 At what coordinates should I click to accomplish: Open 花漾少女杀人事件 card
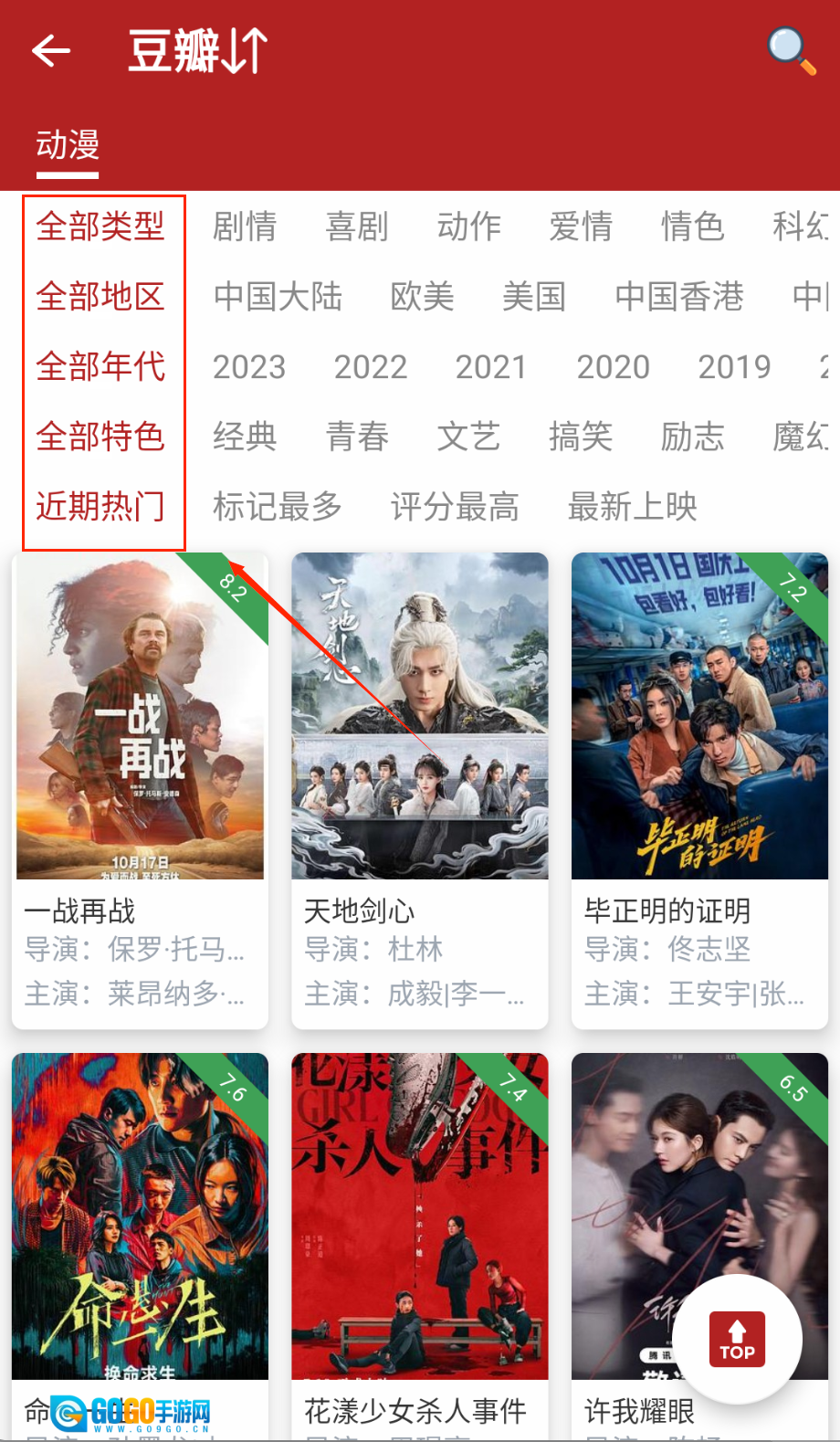click(x=420, y=1242)
